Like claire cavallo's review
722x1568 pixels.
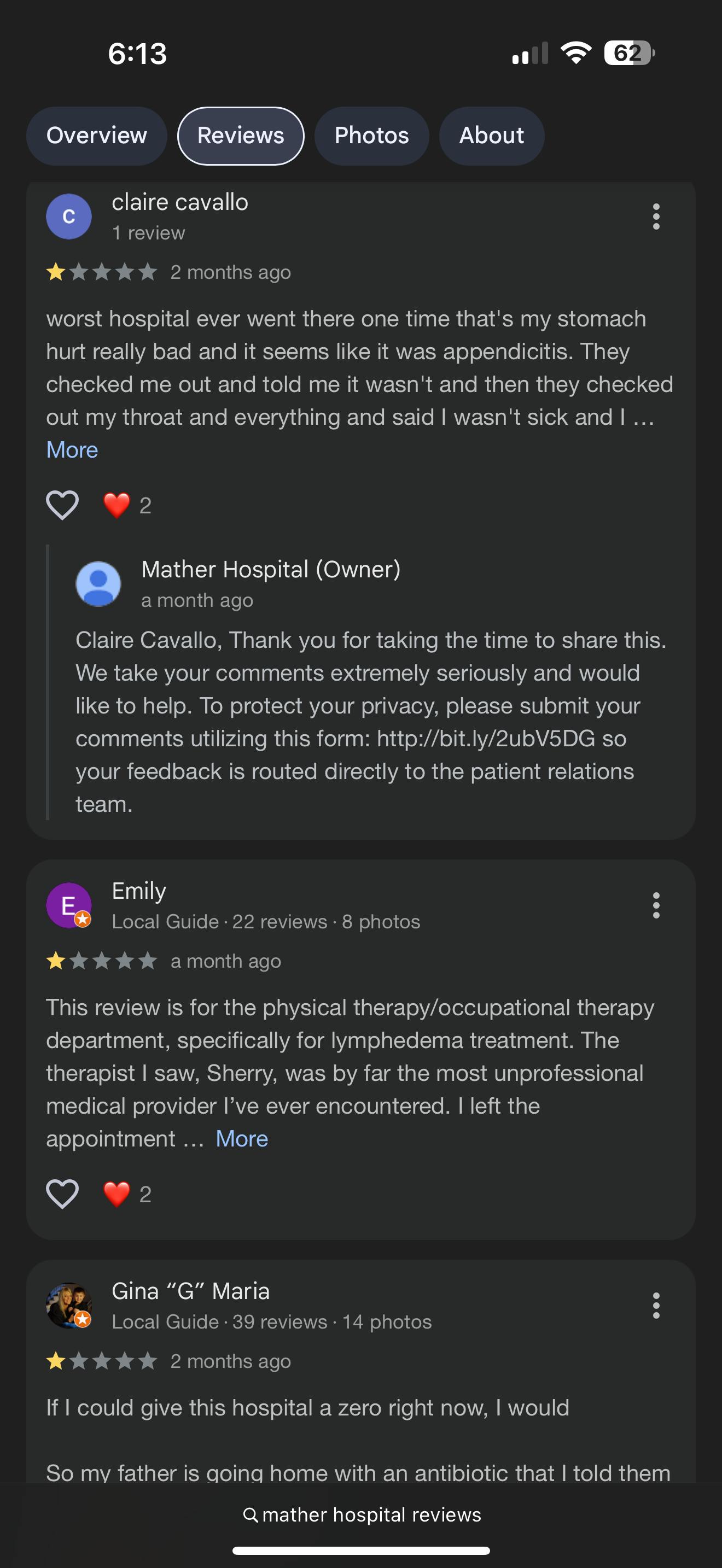pos(63,505)
